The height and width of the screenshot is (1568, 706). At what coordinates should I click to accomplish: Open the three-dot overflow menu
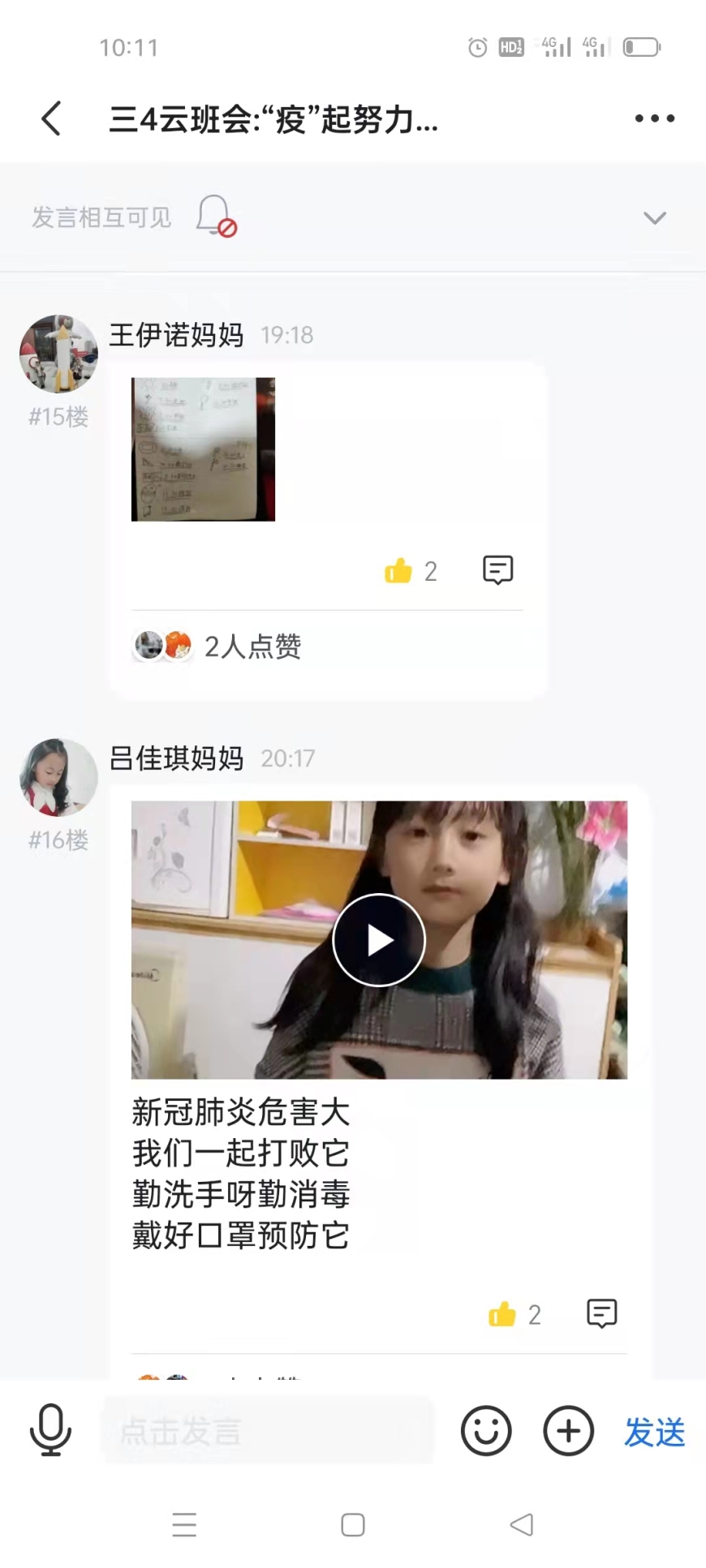[654, 118]
